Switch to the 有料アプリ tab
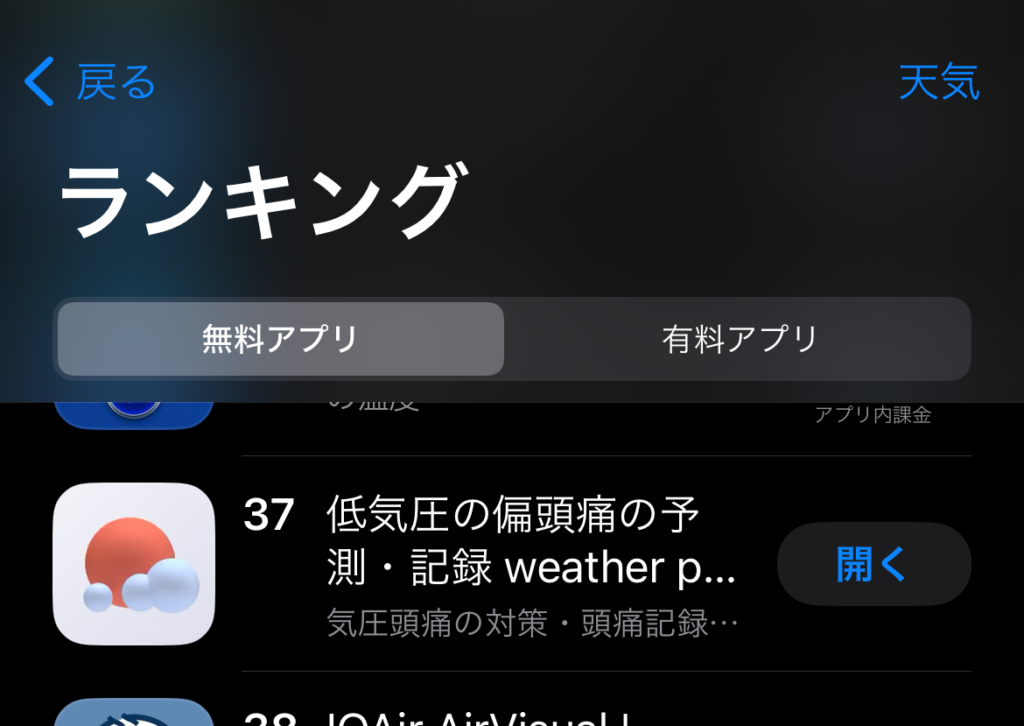This screenshot has width=1024, height=726. coord(739,339)
